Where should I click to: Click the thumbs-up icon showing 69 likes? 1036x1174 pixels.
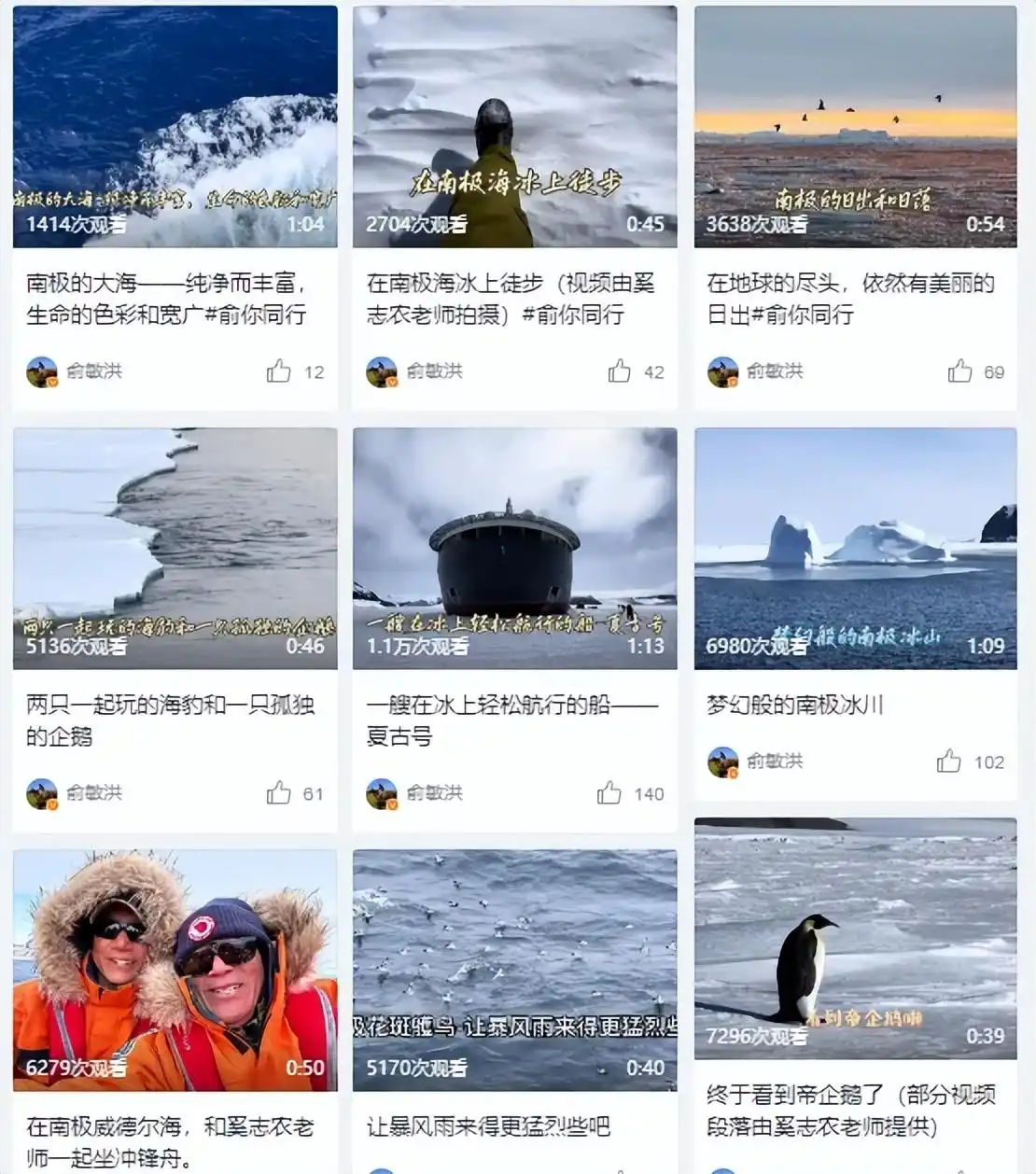click(959, 370)
